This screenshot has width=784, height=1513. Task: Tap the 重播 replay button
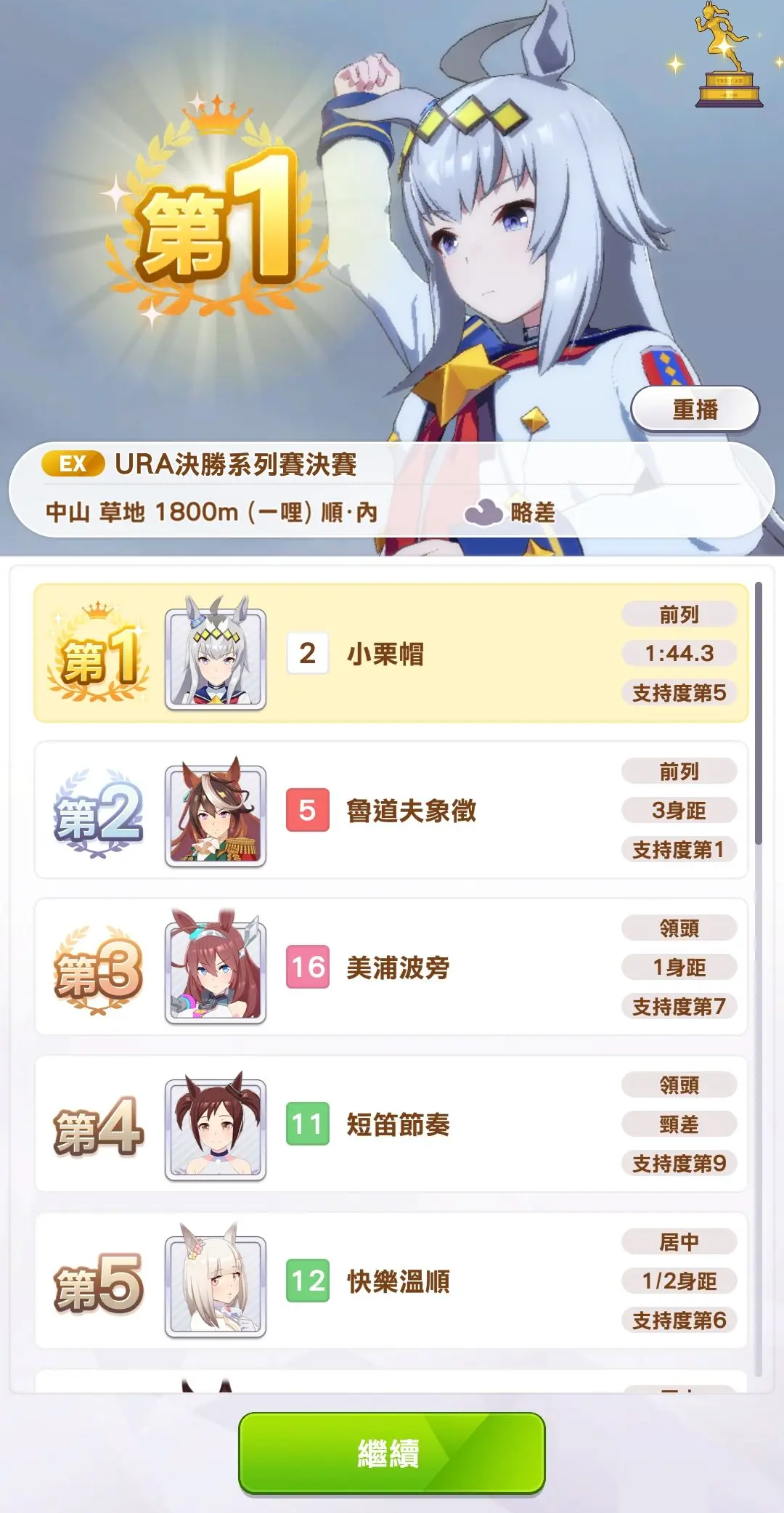point(695,410)
